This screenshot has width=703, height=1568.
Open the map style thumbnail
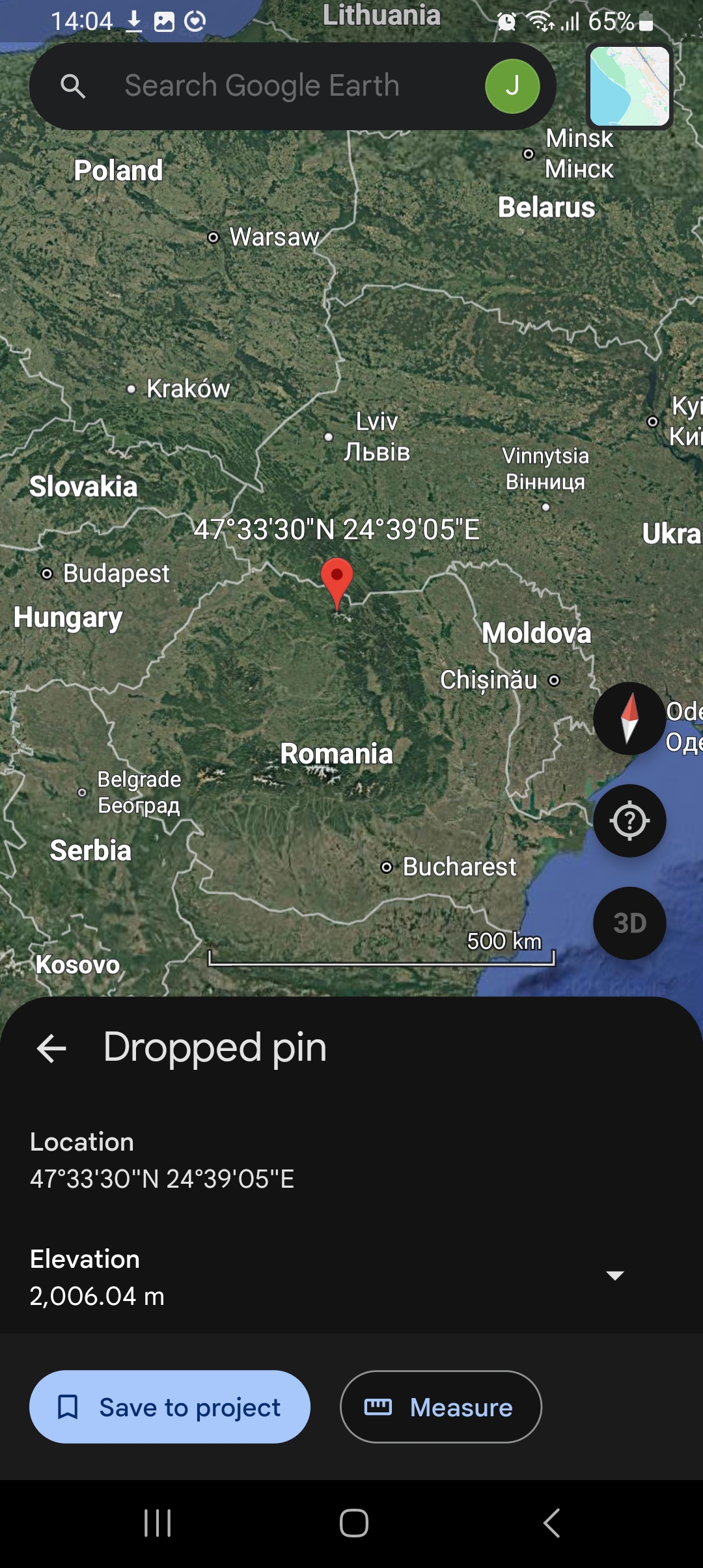[629, 86]
